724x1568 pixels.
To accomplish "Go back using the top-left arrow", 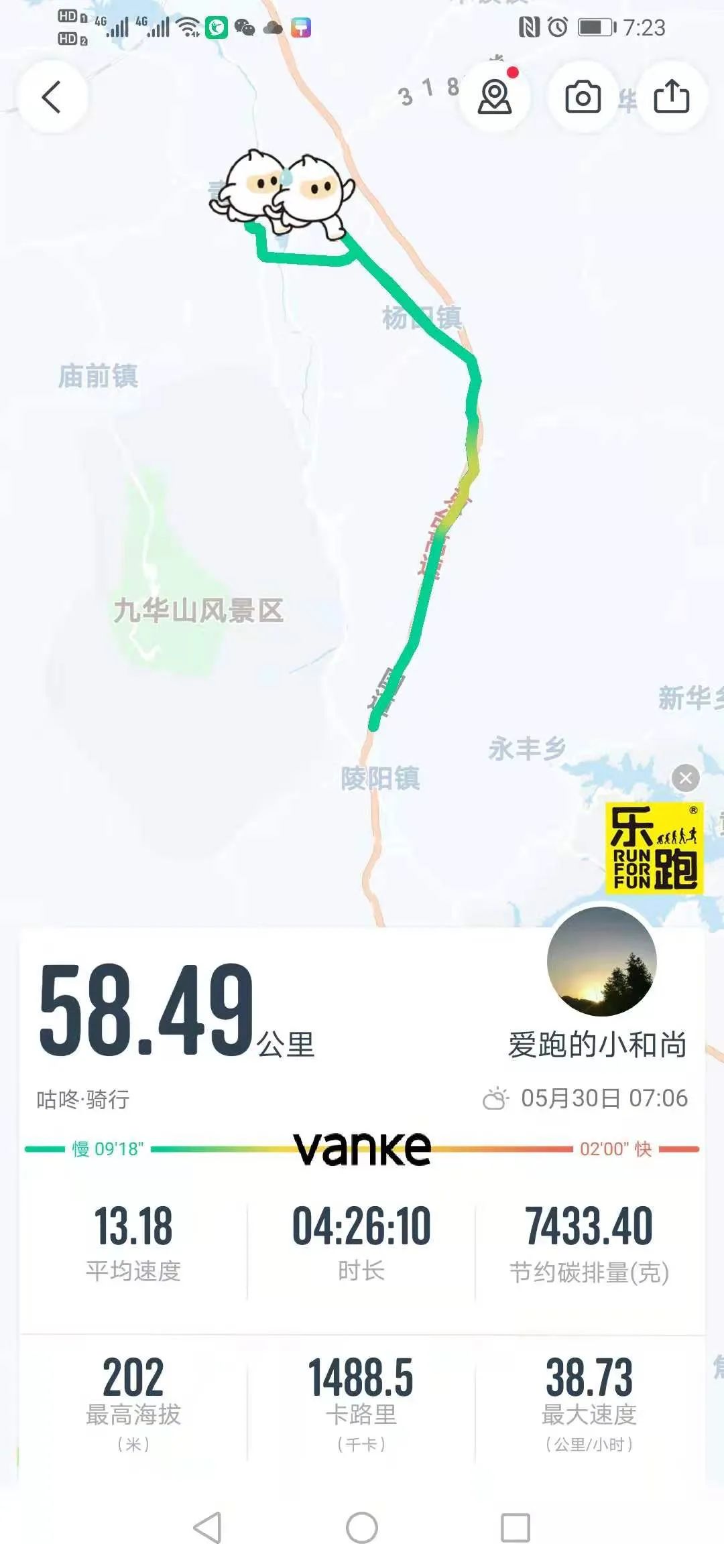I will tap(52, 97).
